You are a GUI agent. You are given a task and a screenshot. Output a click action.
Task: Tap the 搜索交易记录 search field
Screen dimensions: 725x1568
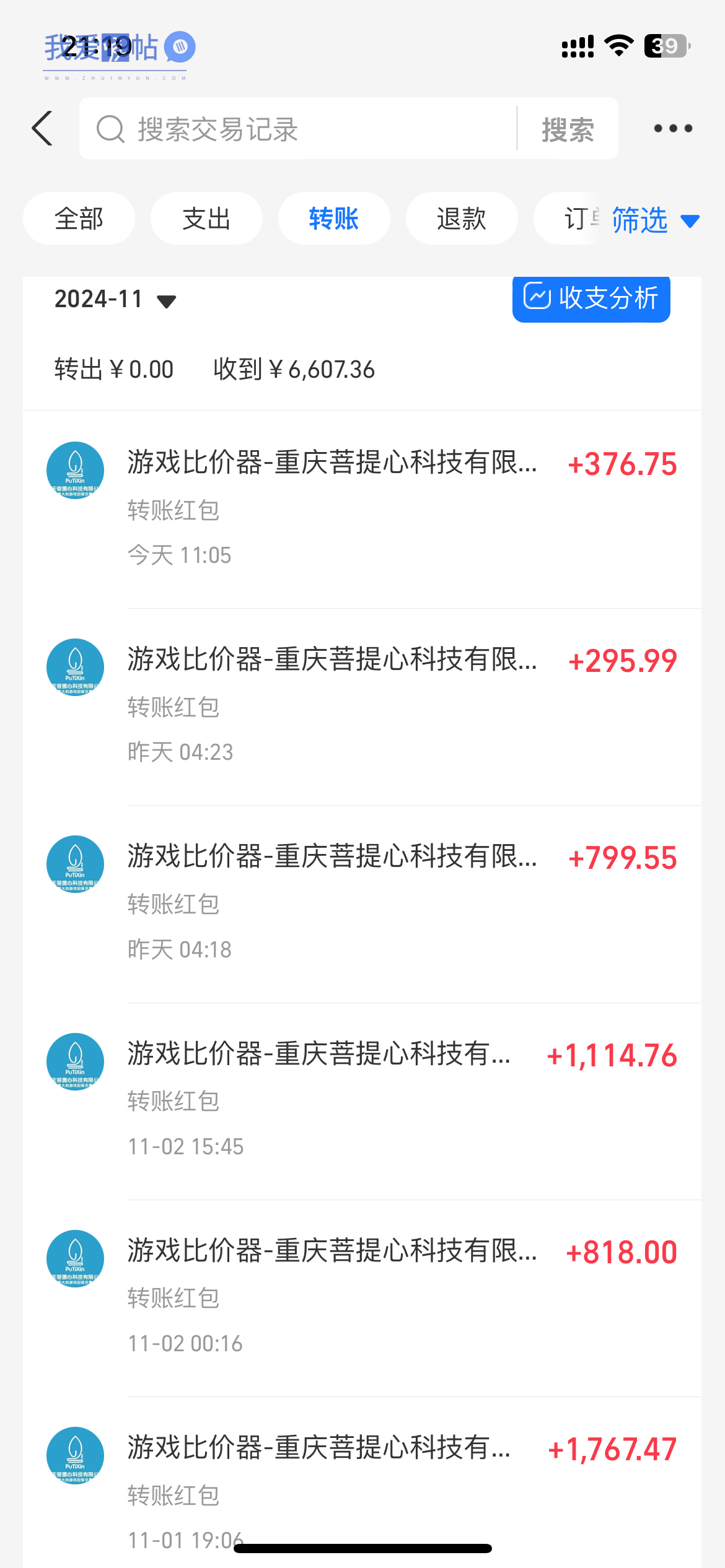pyautogui.click(x=297, y=129)
